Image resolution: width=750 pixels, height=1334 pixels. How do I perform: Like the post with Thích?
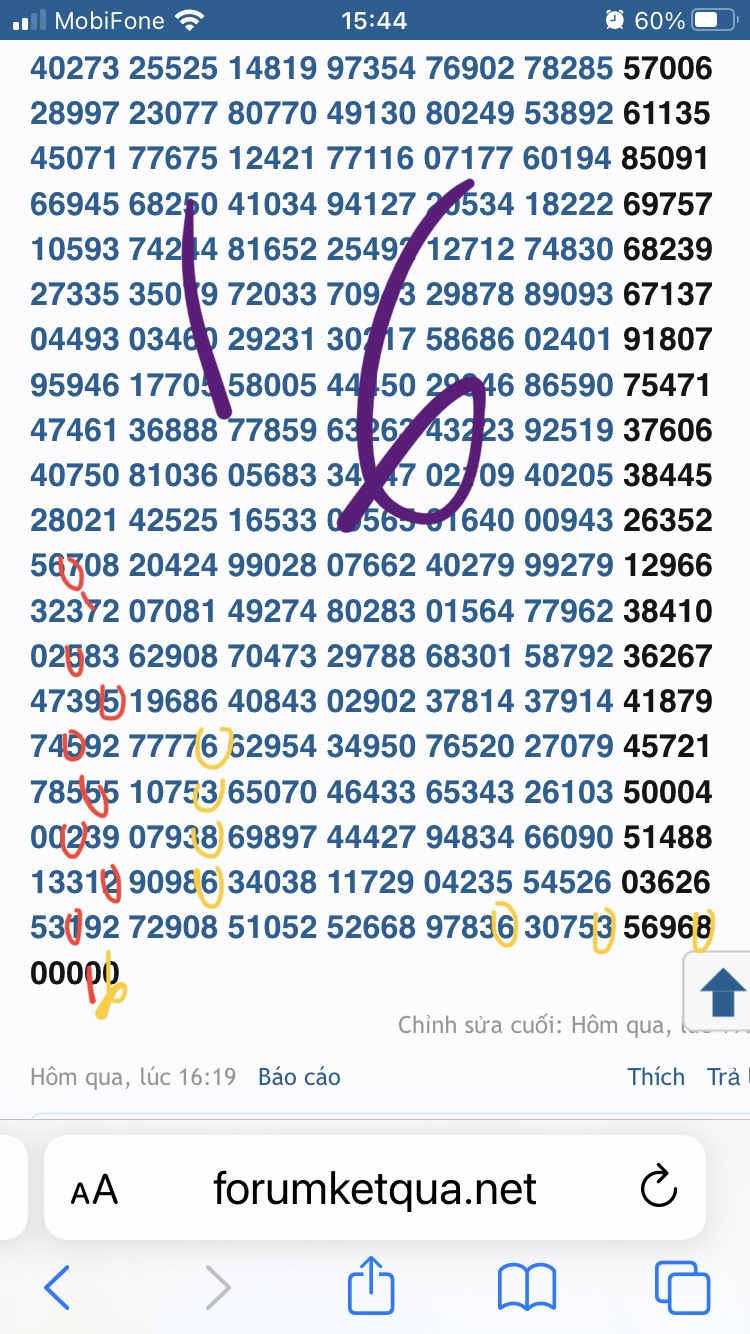pos(656,1077)
